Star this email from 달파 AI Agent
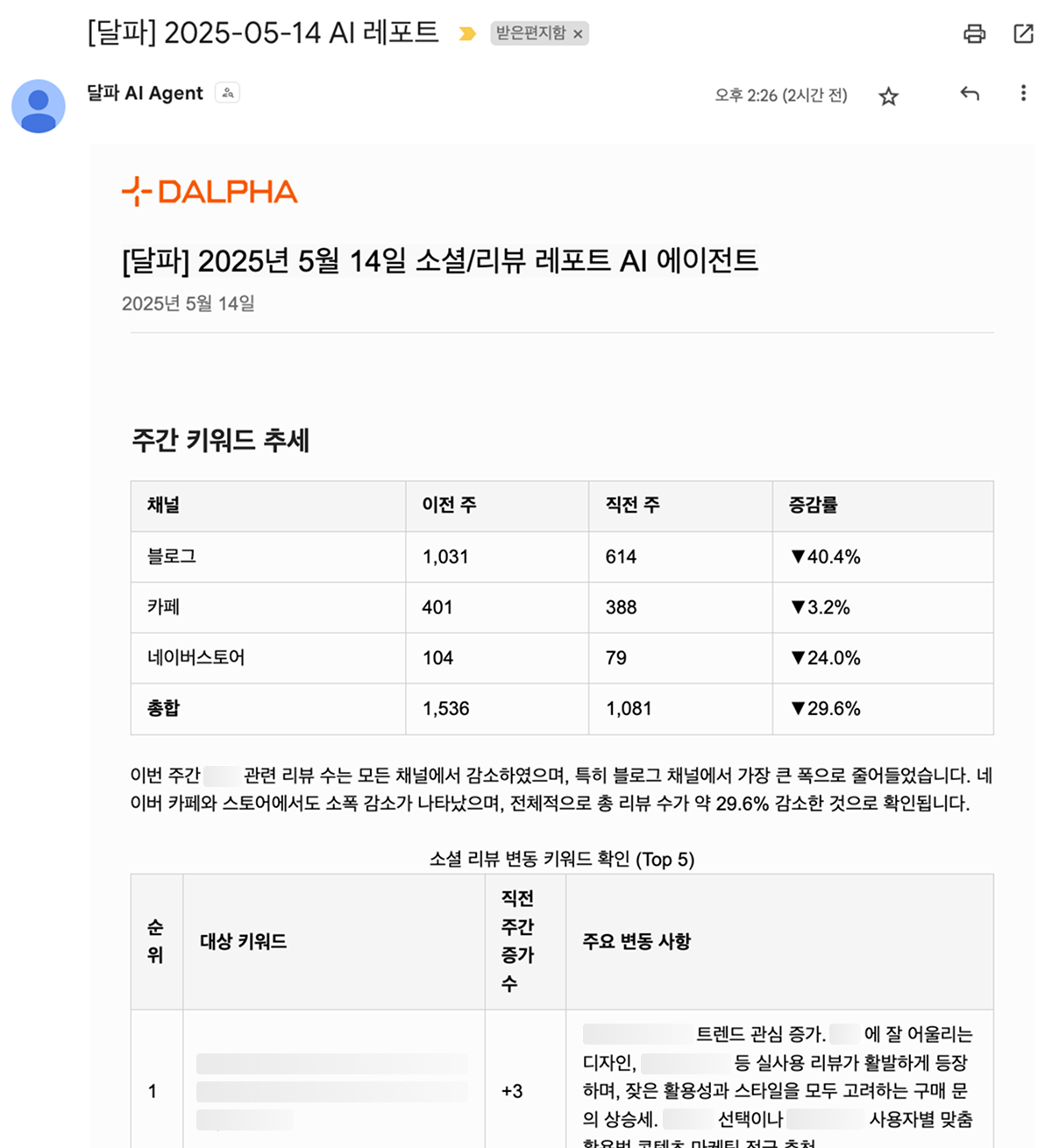 [x=888, y=96]
